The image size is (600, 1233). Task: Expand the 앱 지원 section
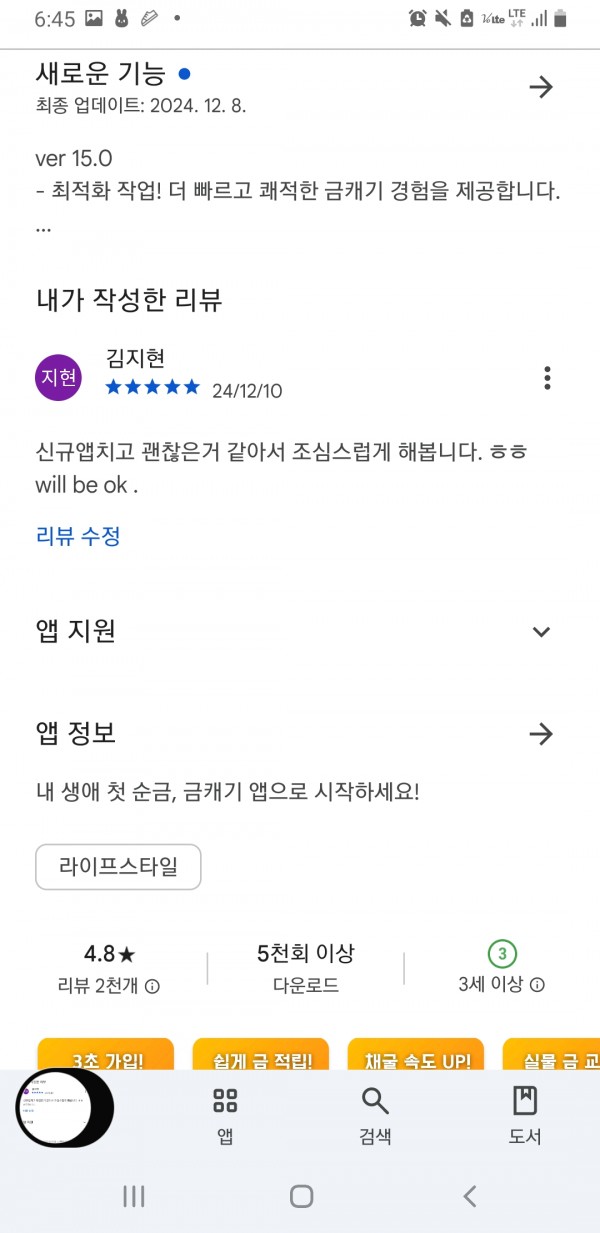click(x=541, y=631)
